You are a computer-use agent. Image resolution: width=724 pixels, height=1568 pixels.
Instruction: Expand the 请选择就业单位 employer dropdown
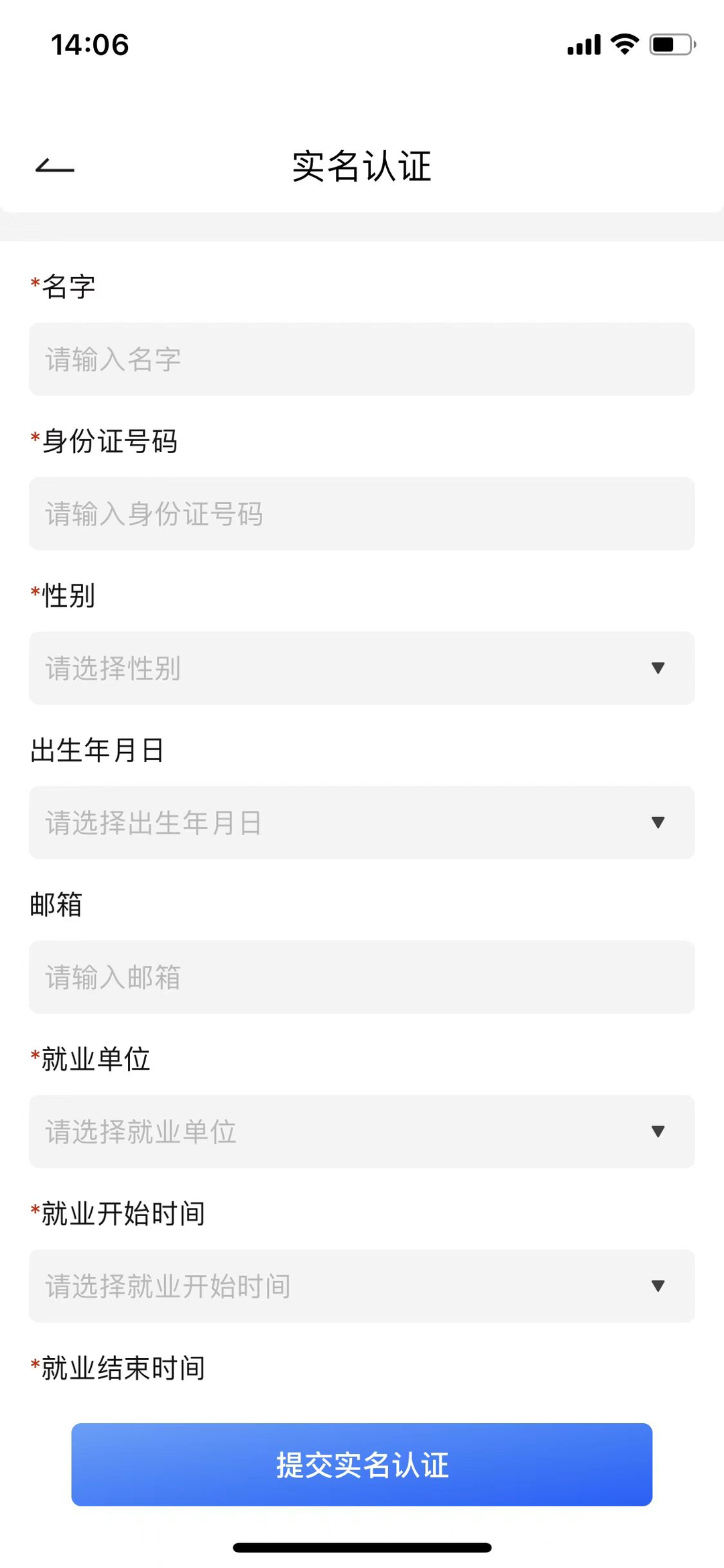(362, 1132)
